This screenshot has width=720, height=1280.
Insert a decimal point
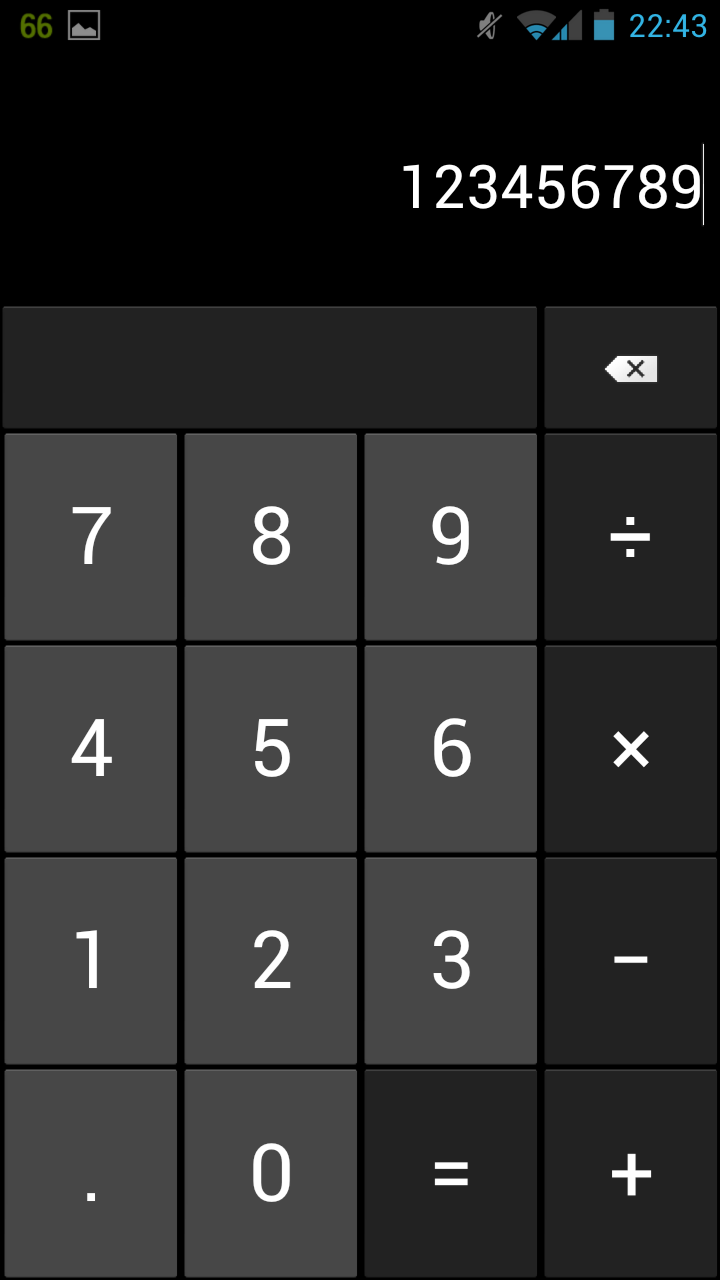[x=91, y=1173]
